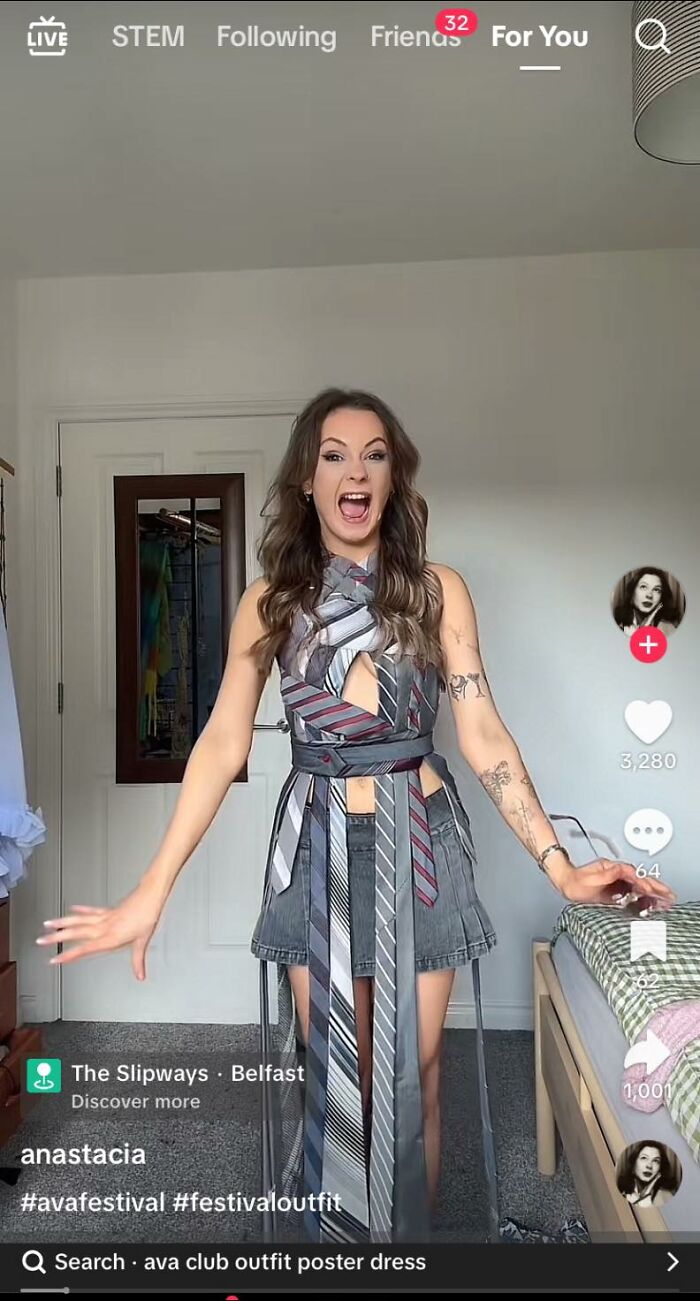The image size is (700, 1301).
Task: Like this video
Action: (x=648, y=722)
